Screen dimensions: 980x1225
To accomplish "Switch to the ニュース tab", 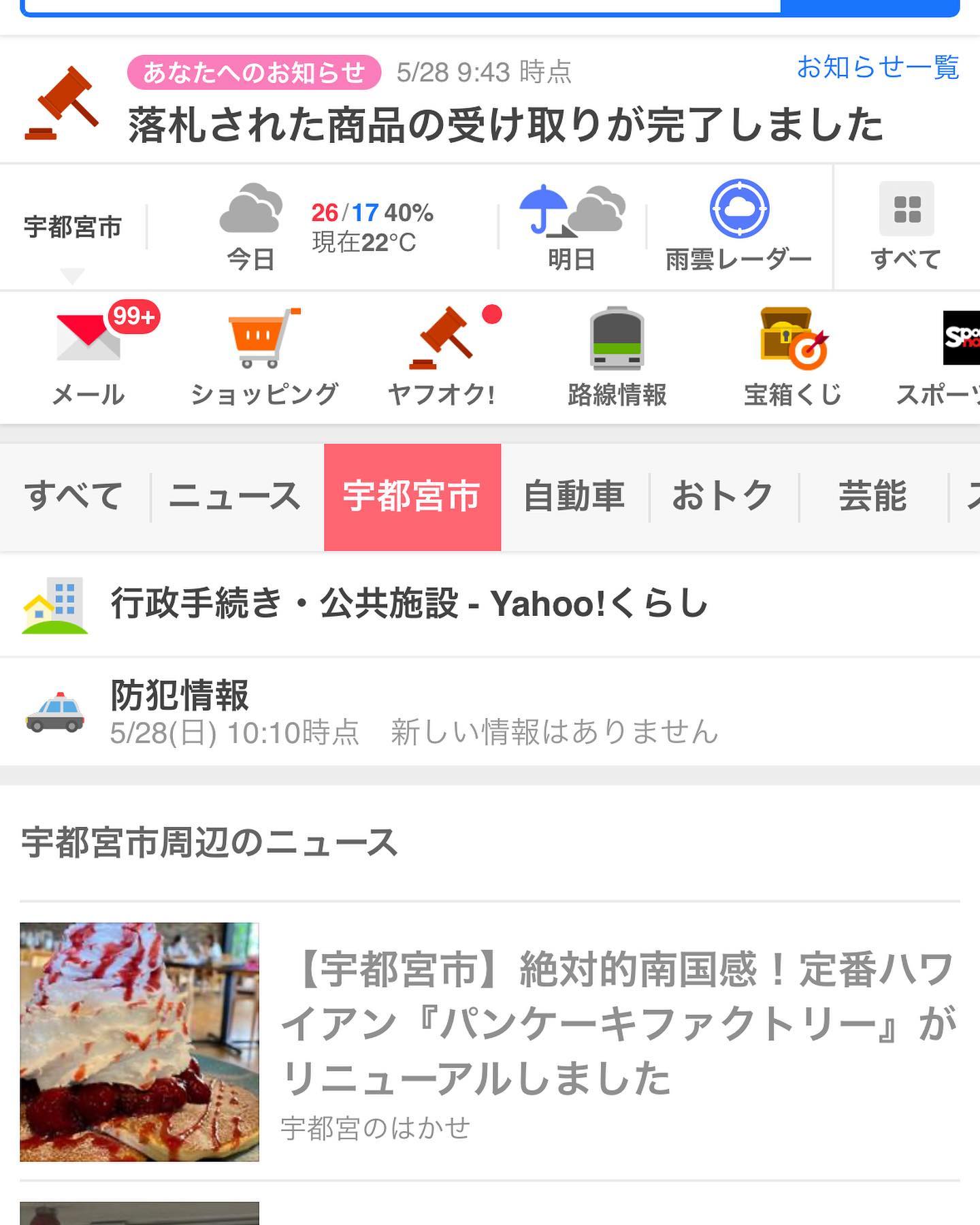I will tap(235, 496).
